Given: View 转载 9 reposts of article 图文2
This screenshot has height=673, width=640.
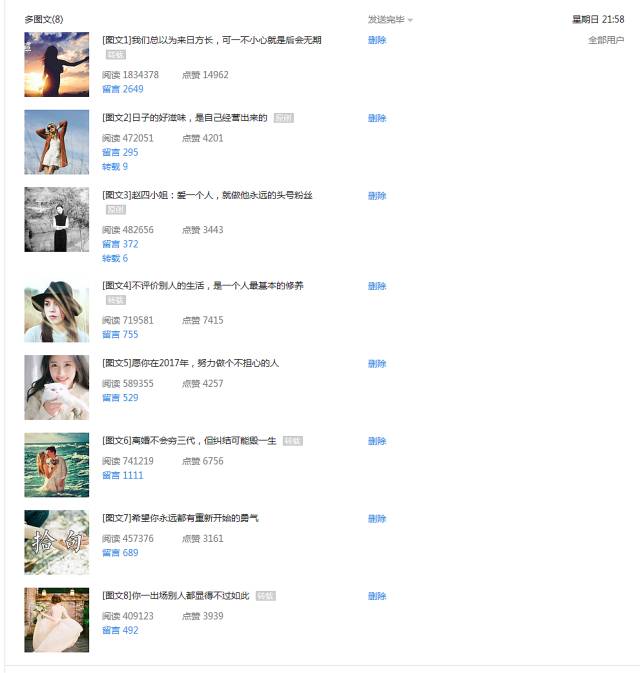Looking at the screenshot, I should (115, 167).
